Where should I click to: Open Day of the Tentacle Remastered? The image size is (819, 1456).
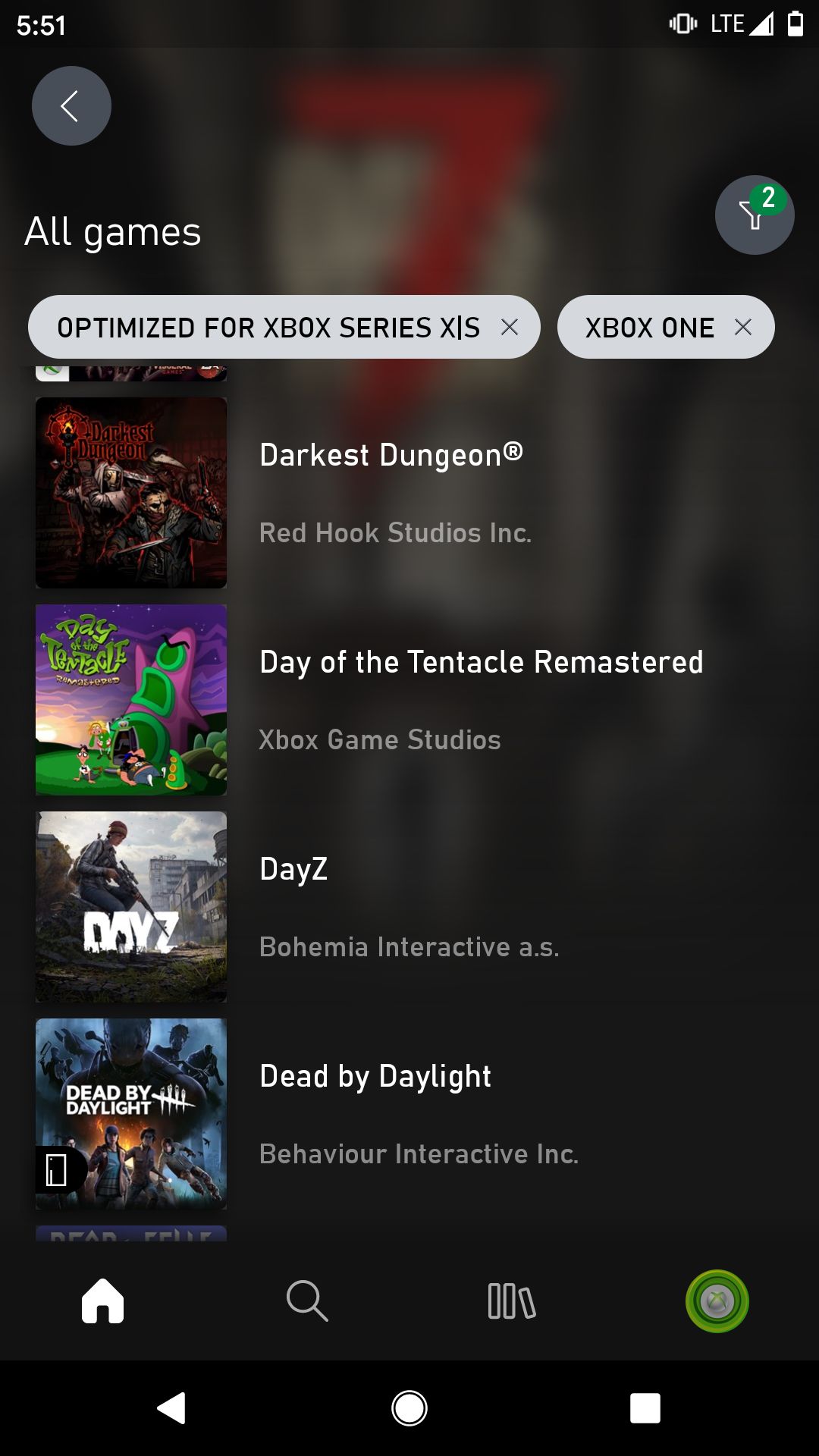point(481,662)
